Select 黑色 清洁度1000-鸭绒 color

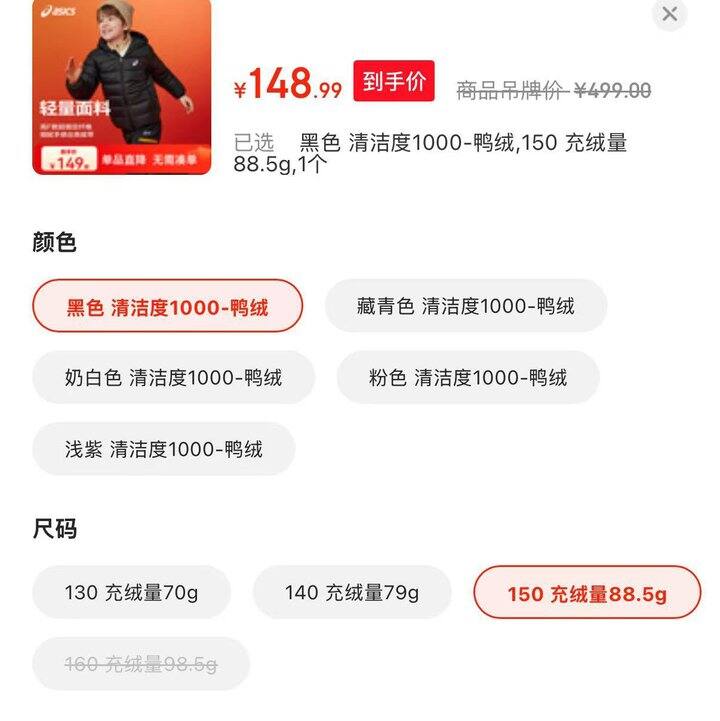168,306
